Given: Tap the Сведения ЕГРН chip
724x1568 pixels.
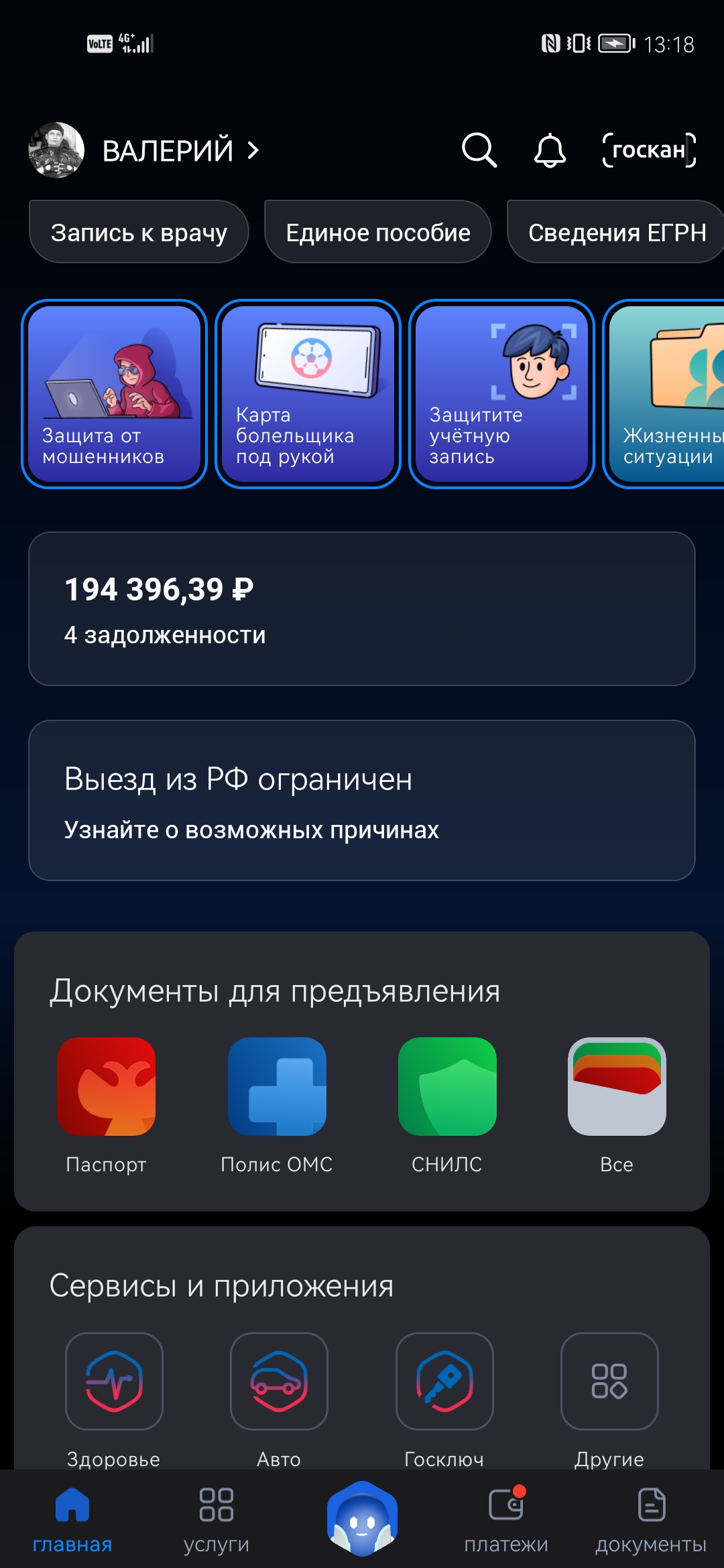Looking at the screenshot, I should tap(617, 232).
